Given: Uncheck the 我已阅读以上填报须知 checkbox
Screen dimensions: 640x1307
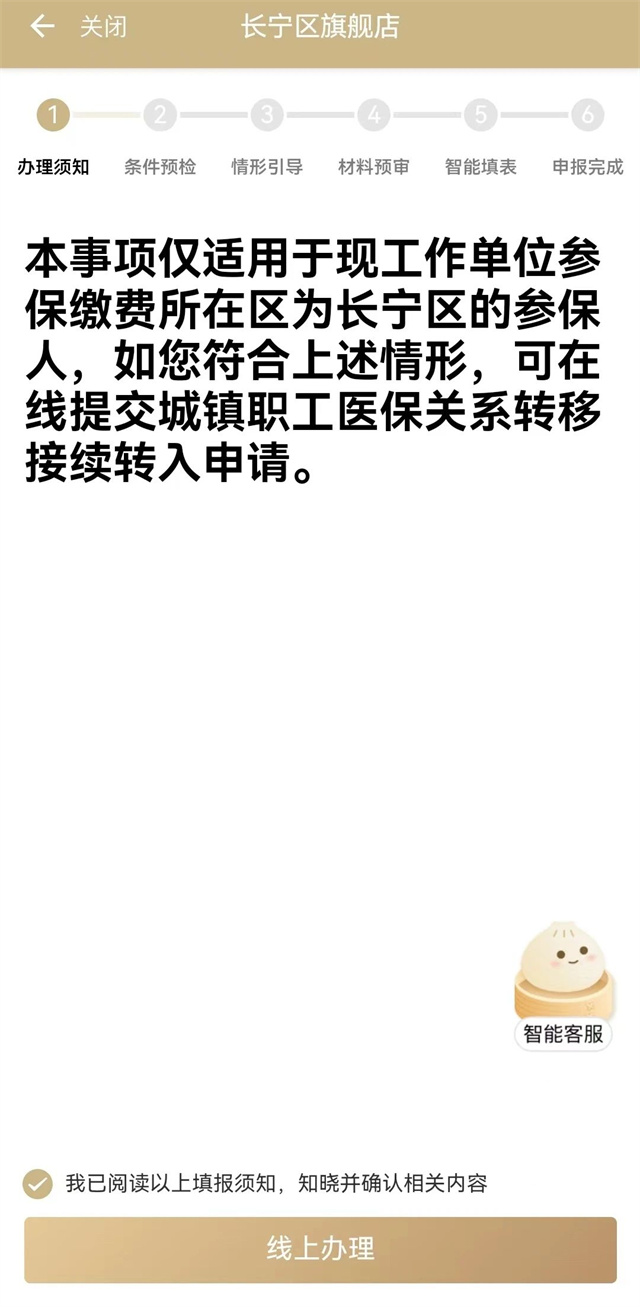Looking at the screenshot, I should 38,1184.
